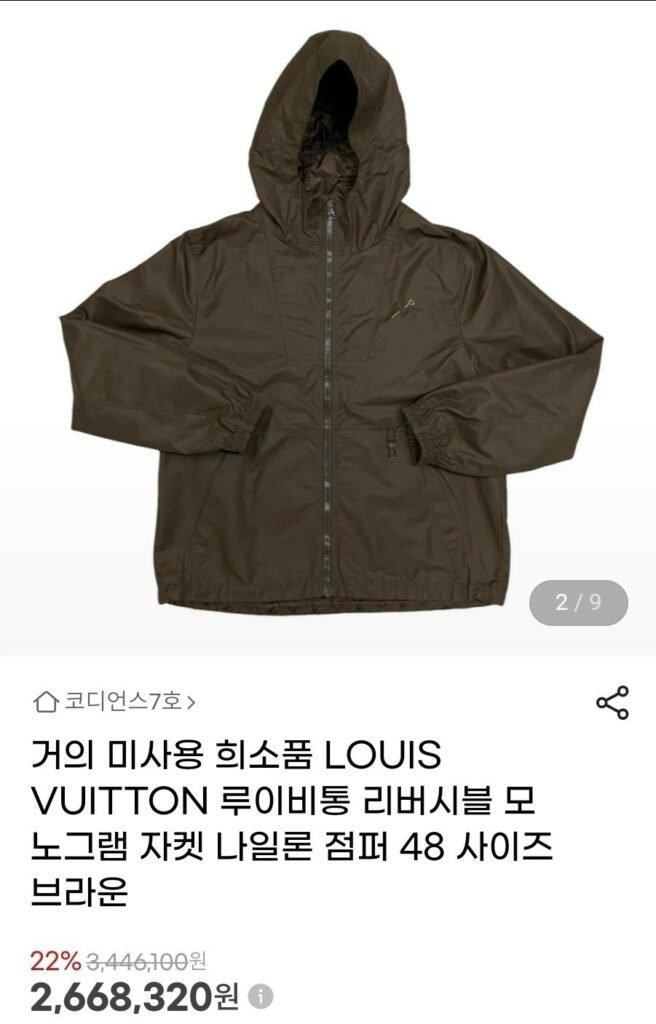Show price info next to 2,668,320원
This screenshot has height=1024, width=656.
tap(261, 997)
